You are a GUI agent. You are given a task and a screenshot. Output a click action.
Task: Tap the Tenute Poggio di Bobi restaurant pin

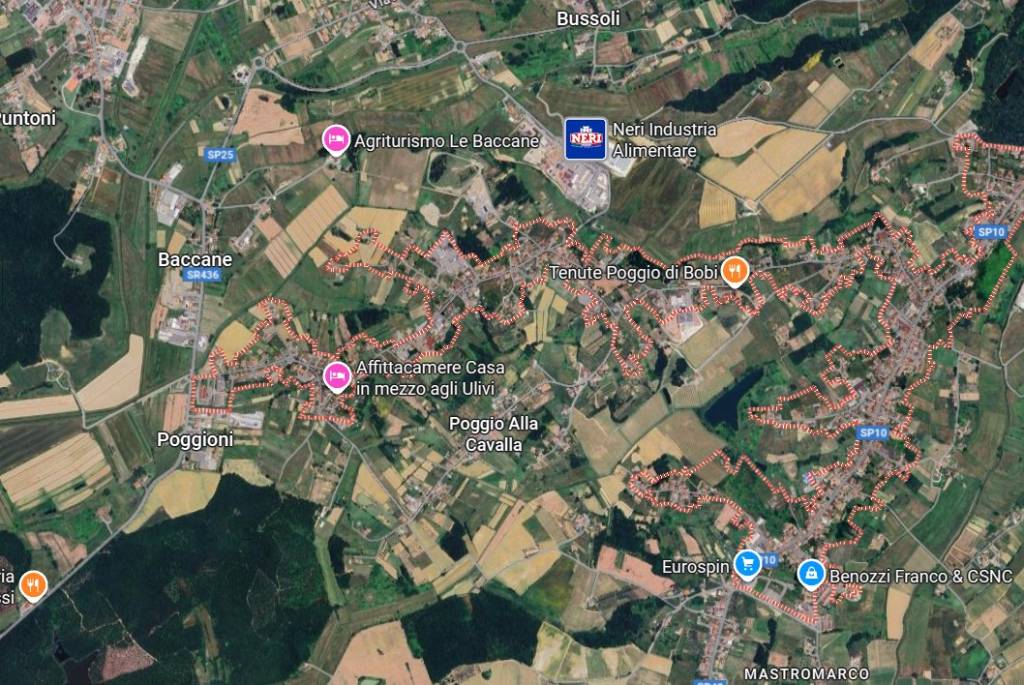point(735,269)
